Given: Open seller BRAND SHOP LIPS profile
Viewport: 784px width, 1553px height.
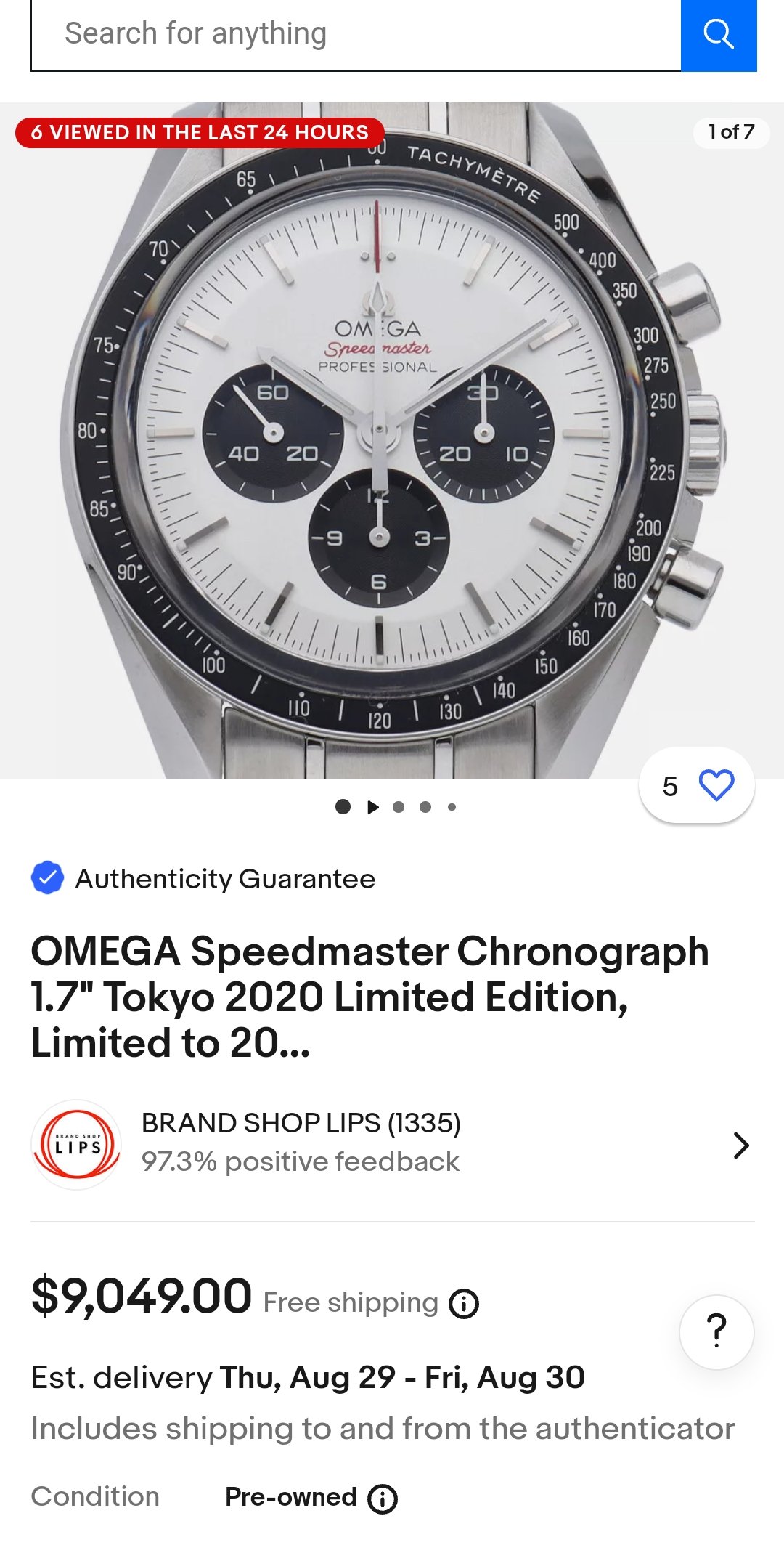Looking at the screenshot, I should point(392,1144).
